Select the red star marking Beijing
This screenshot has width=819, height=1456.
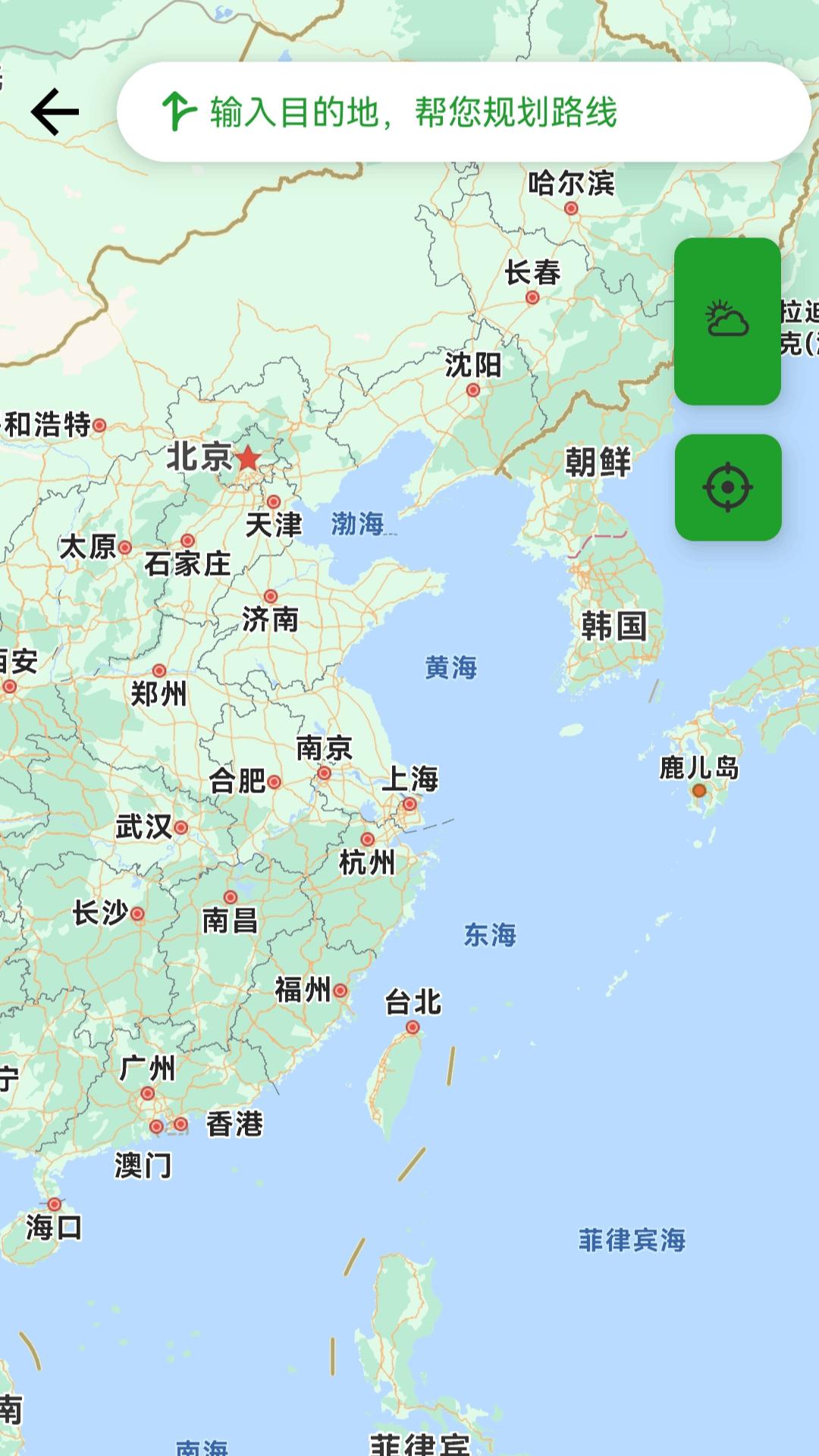point(249,459)
